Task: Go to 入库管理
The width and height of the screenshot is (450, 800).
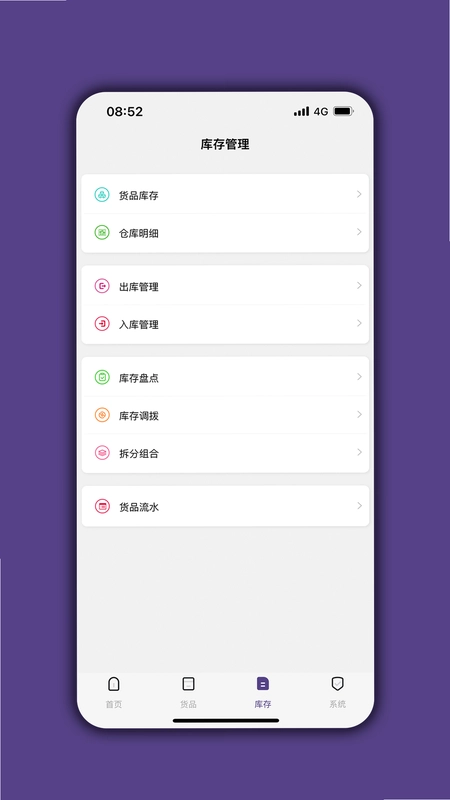Action: (x=225, y=324)
